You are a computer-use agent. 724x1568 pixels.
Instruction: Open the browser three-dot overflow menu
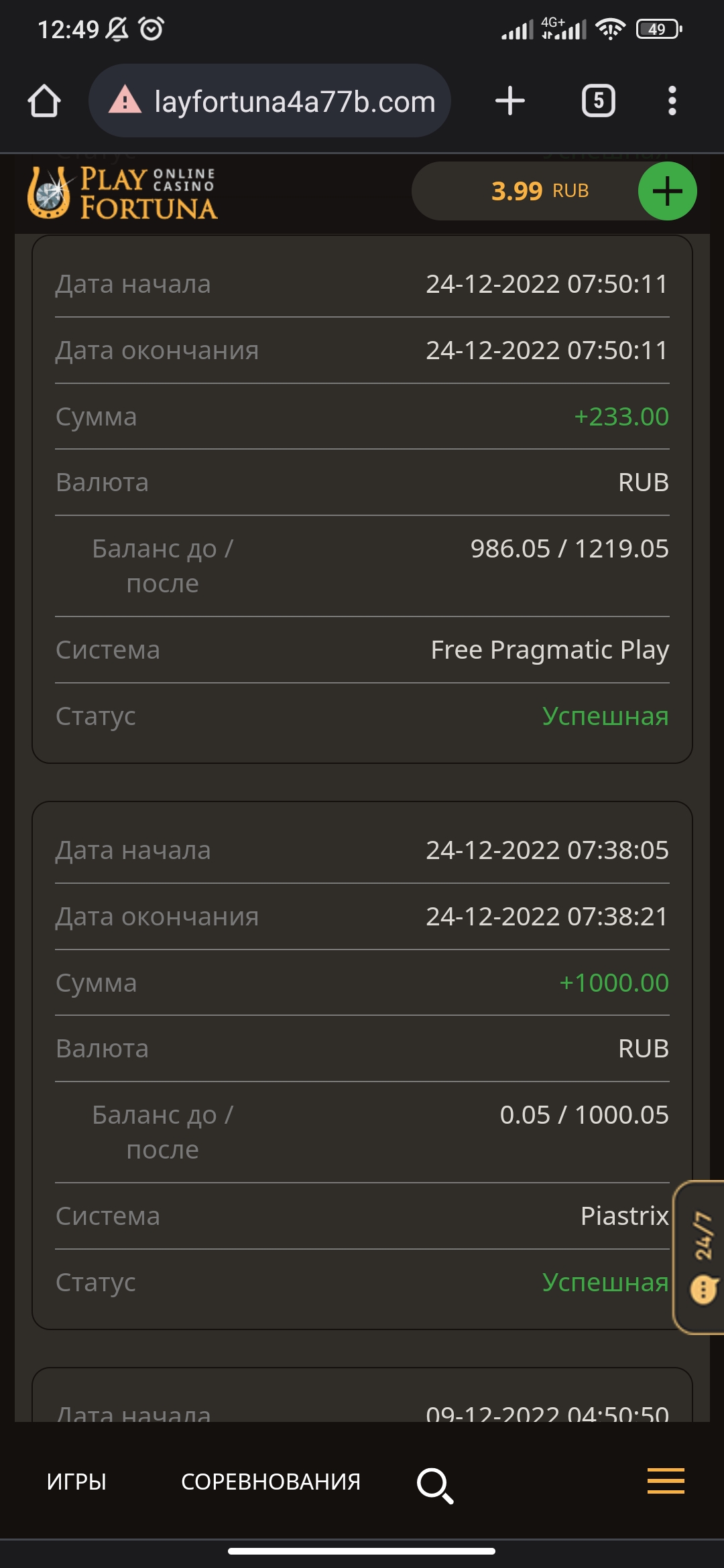(672, 101)
